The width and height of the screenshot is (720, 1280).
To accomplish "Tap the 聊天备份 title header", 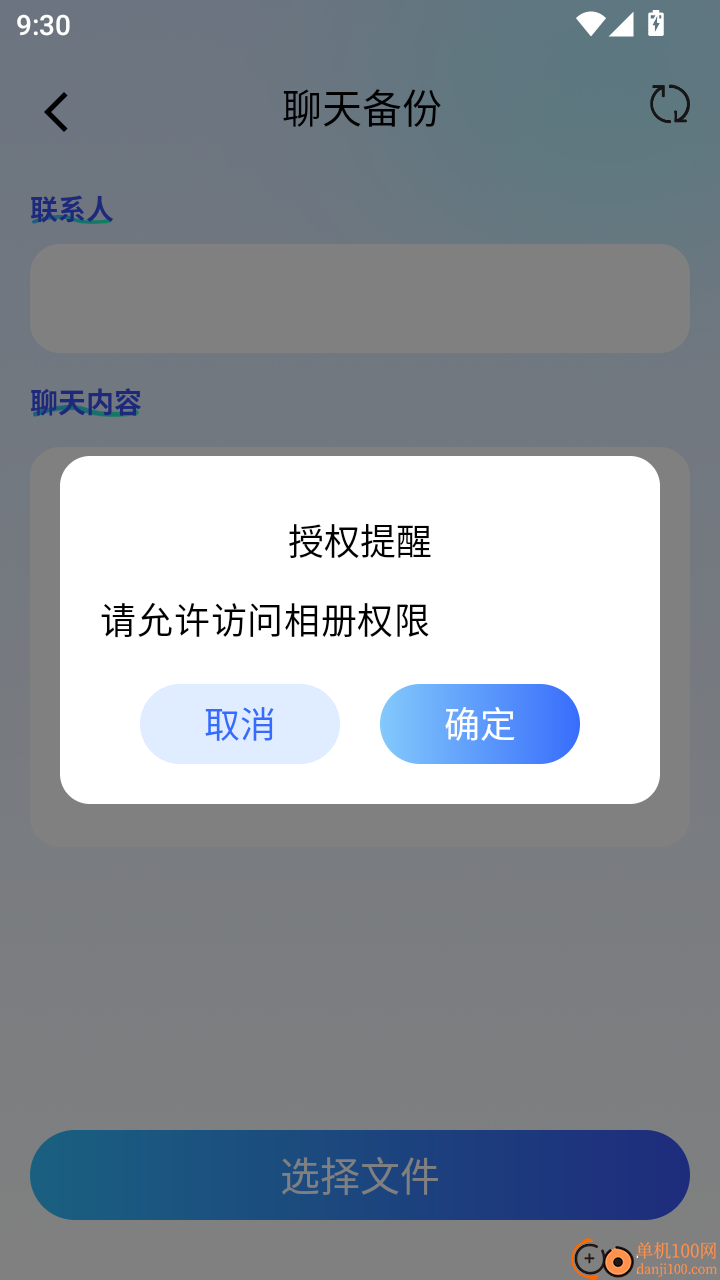I will point(360,110).
